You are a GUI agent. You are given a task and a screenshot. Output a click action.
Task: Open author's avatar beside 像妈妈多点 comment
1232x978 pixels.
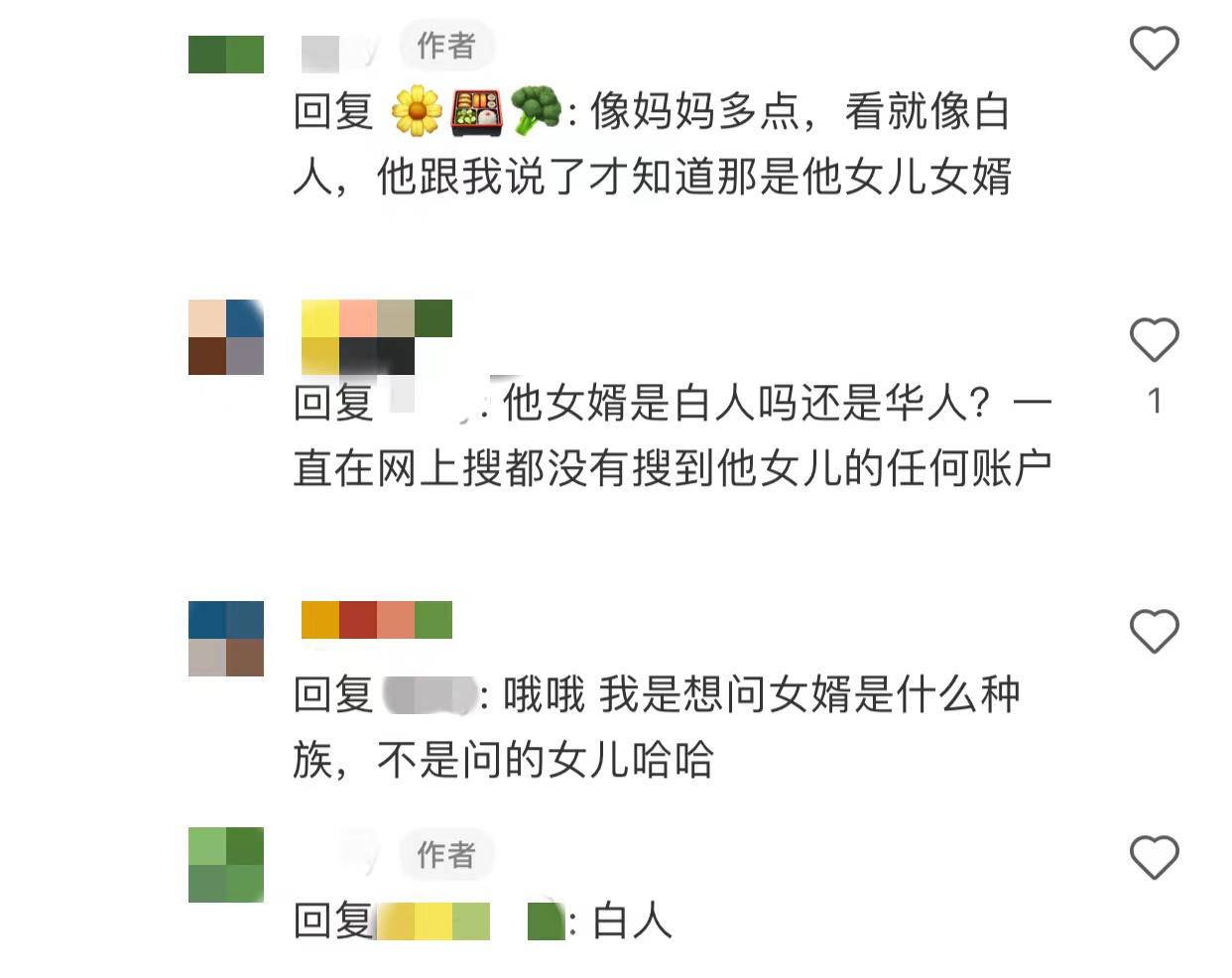pos(226,55)
